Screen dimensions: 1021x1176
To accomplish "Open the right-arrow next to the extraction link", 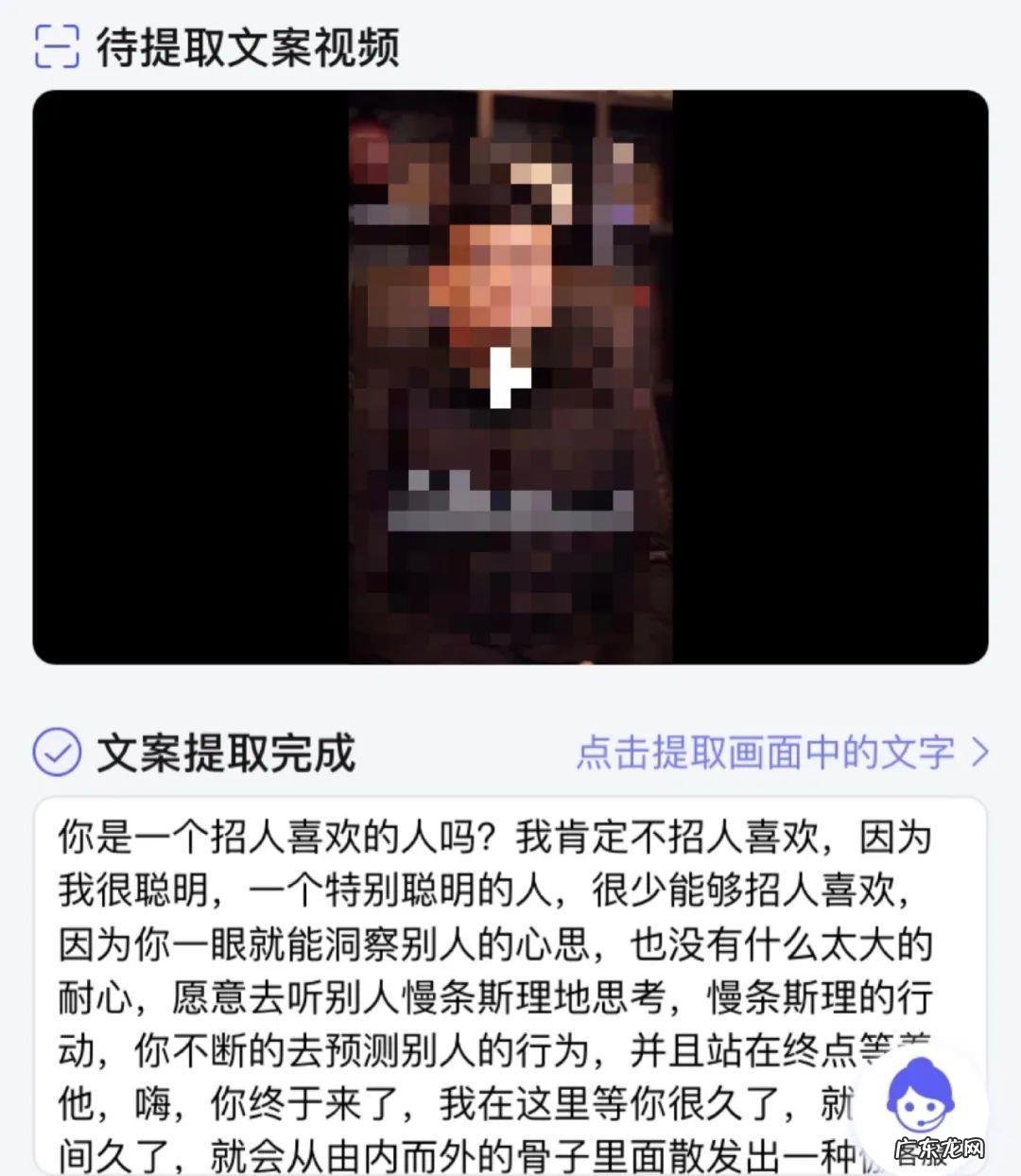I will coord(977,752).
